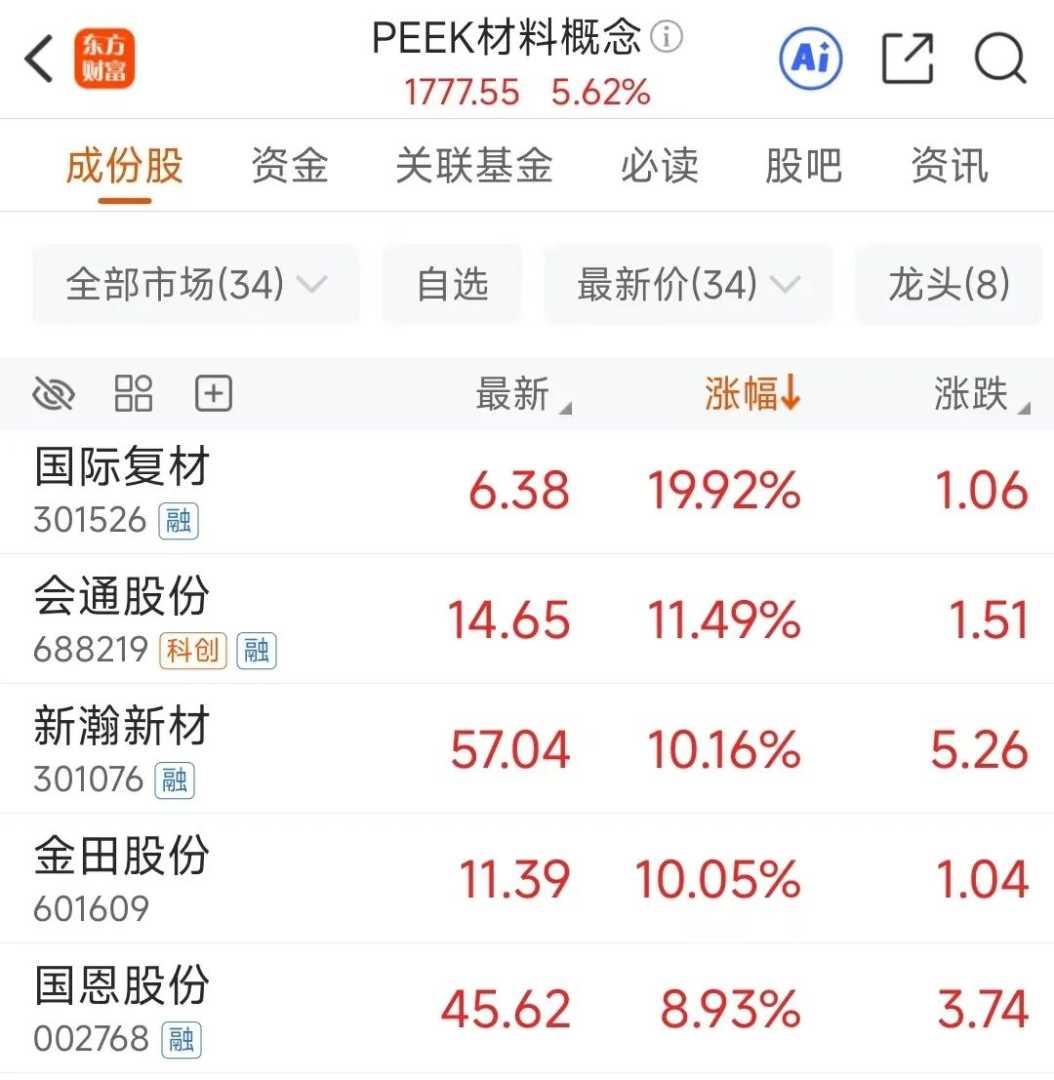Screen dimensions: 1054x1080
Task: Open the 必读 tab
Action: pyautogui.click(x=659, y=166)
